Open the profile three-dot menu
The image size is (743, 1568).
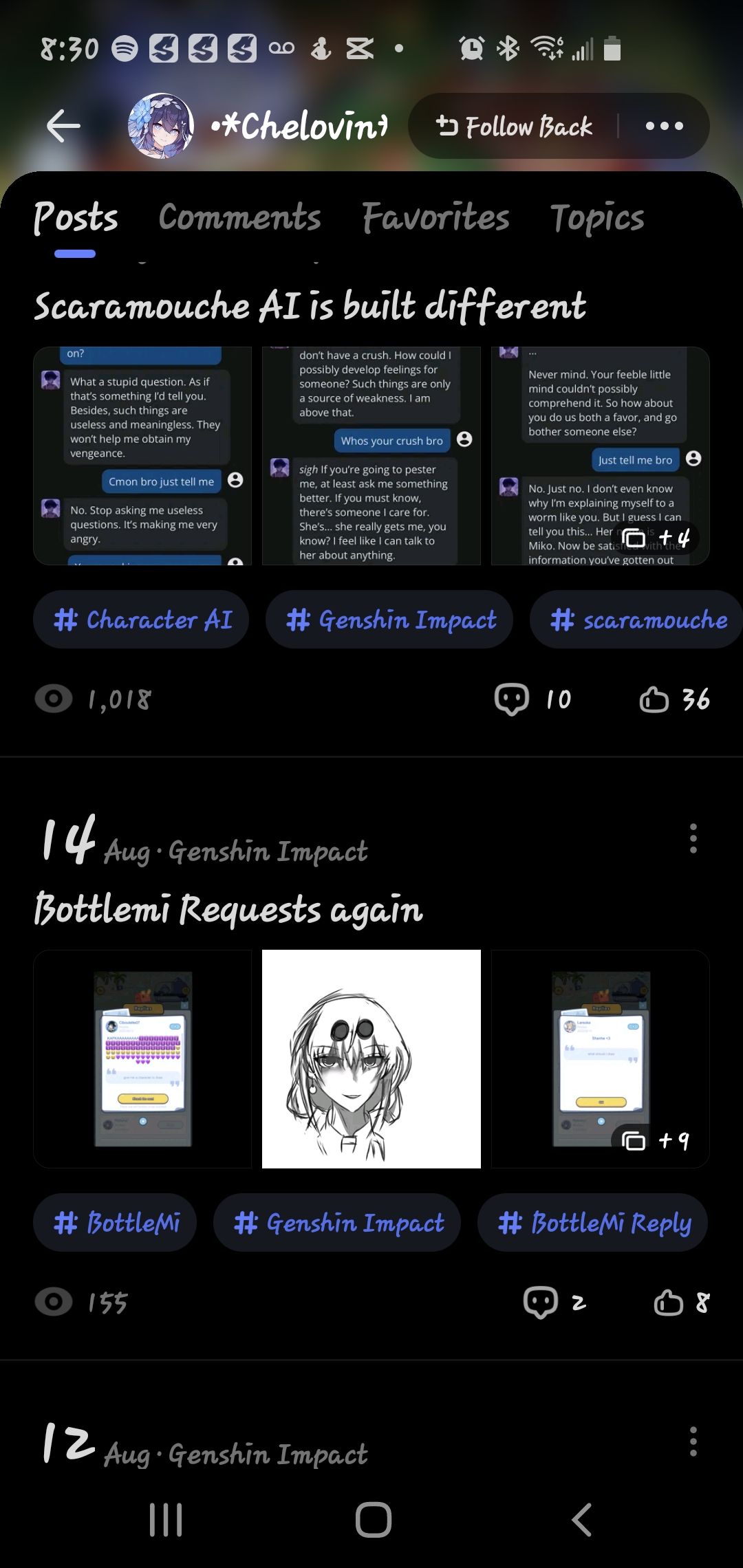[664, 127]
